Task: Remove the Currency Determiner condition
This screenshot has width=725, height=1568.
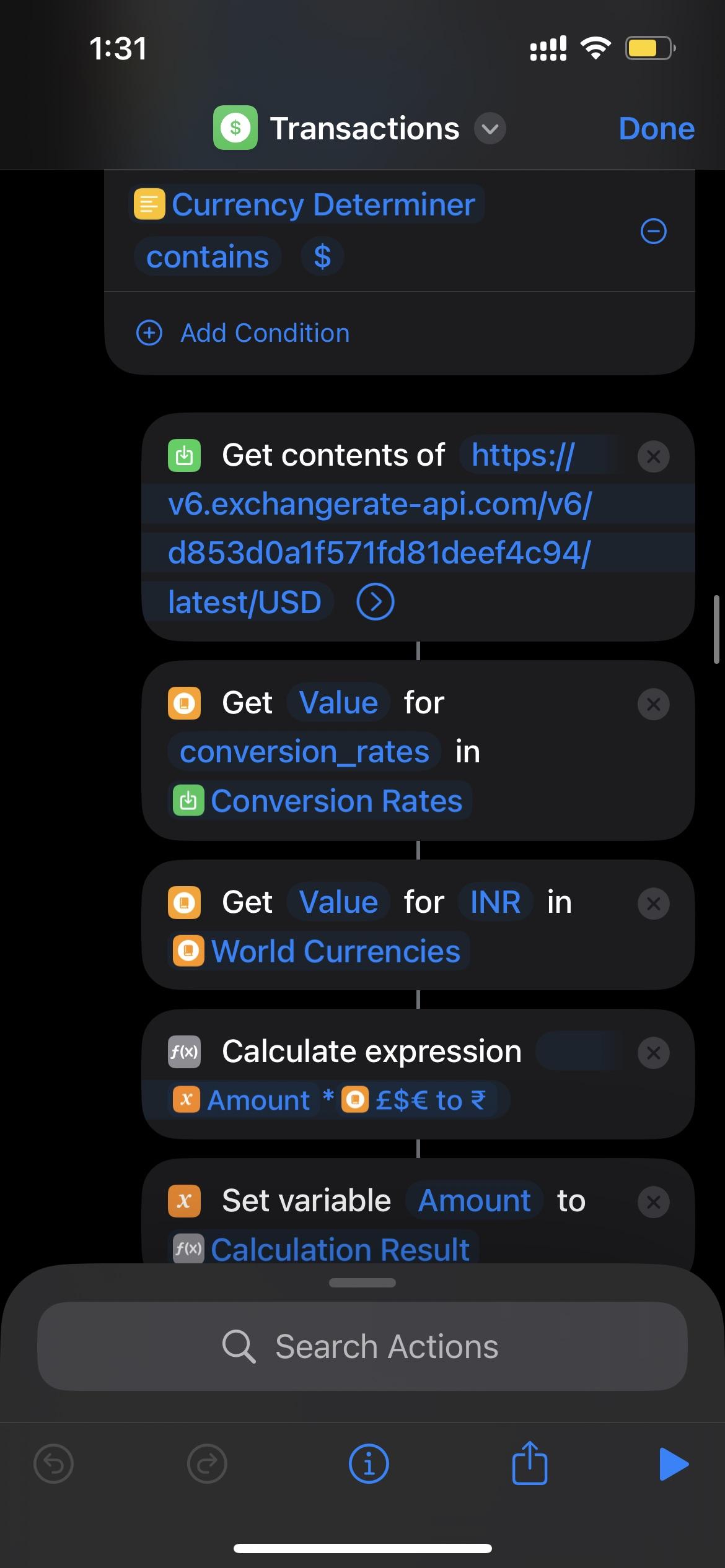Action: tap(653, 232)
